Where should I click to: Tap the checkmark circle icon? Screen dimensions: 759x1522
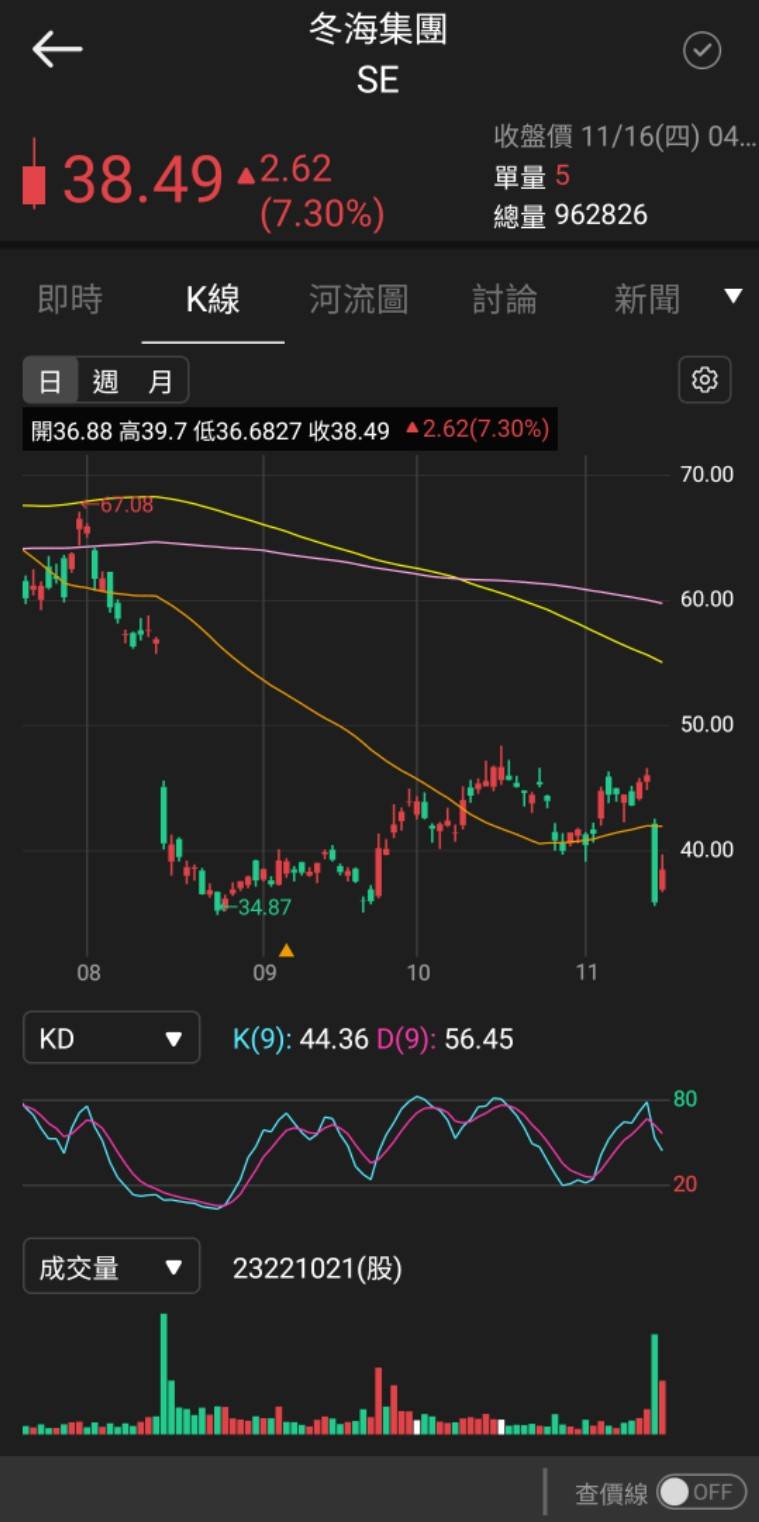click(701, 50)
